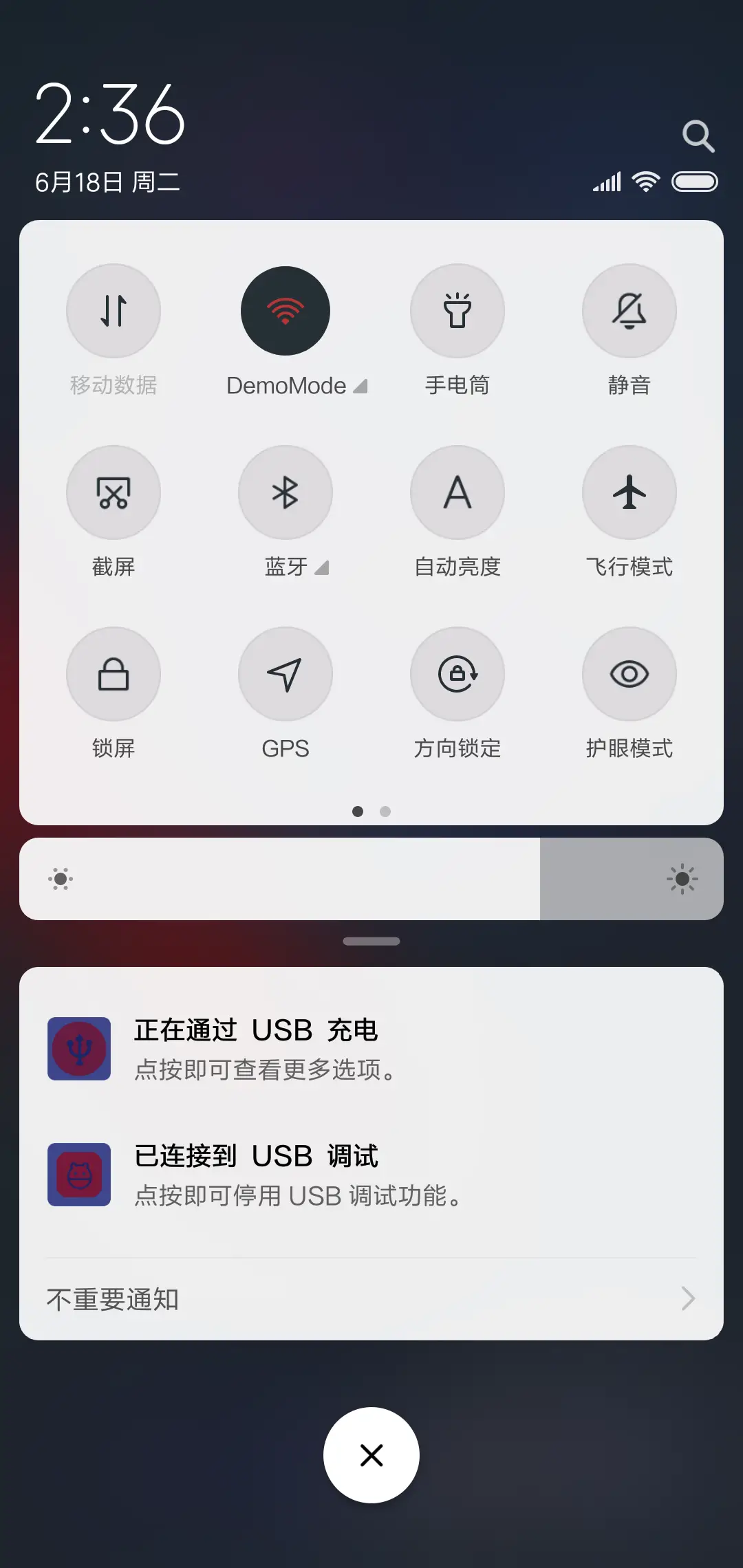Toggle the 手电筒 flashlight tile
The image size is (743, 1568).
click(457, 311)
